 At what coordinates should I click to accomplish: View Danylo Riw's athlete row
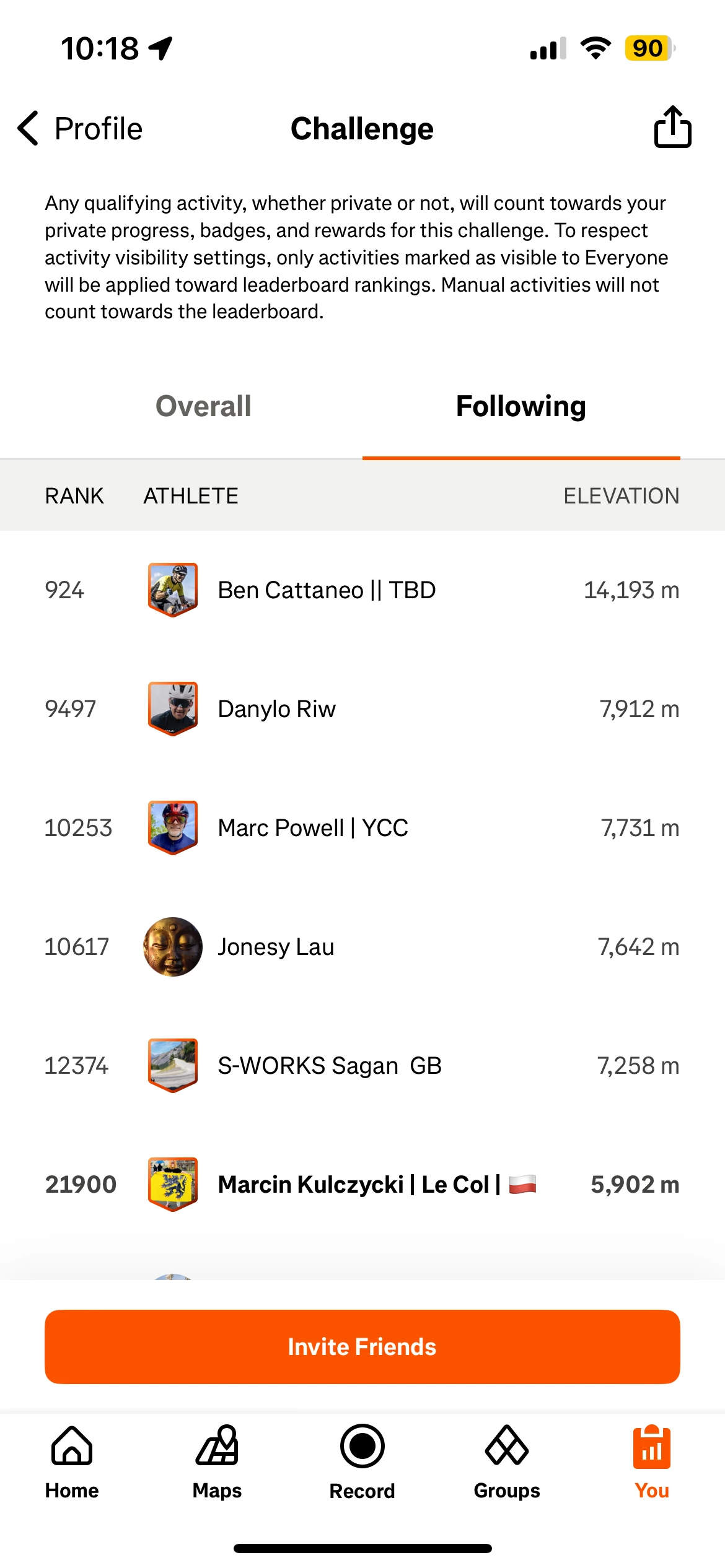coord(277,709)
